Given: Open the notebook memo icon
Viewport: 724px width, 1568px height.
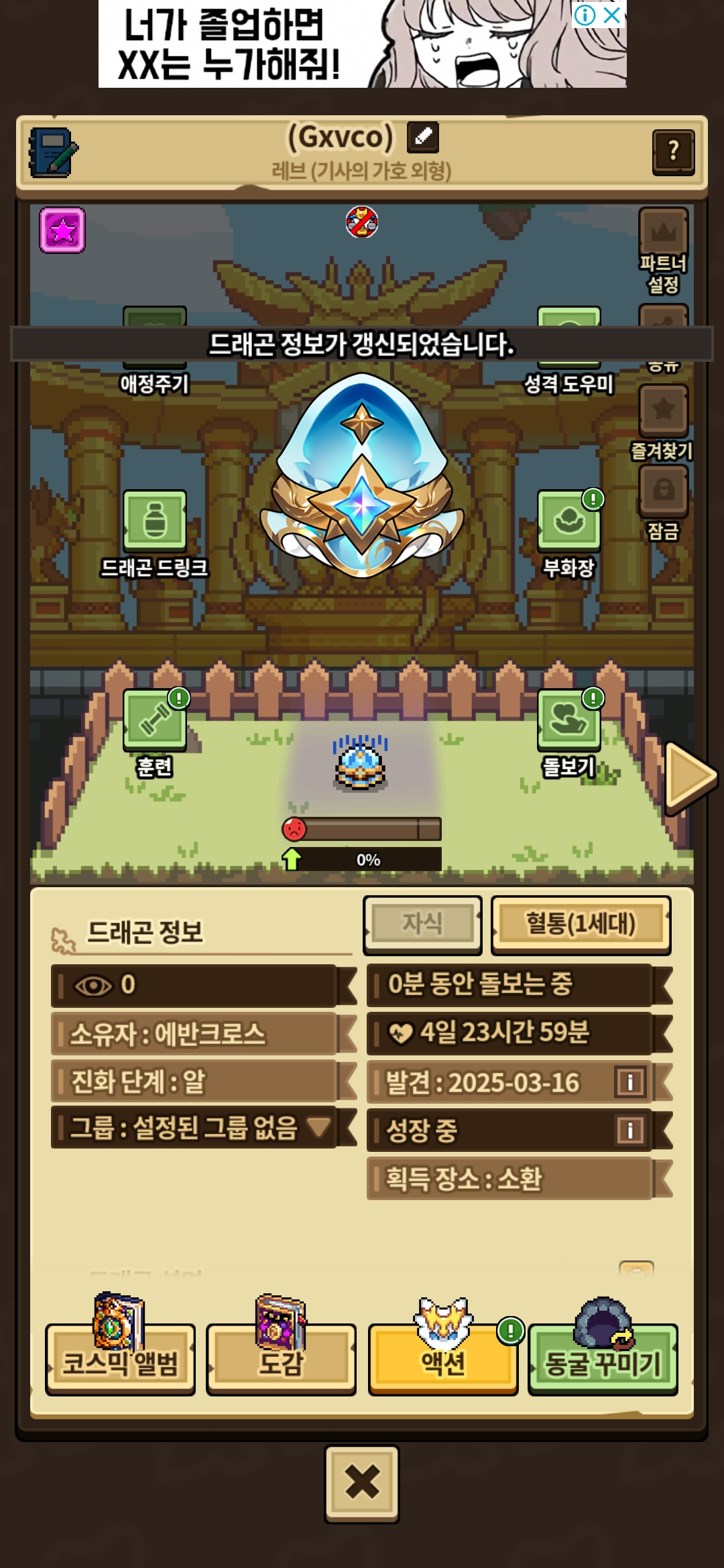Looking at the screenshot, I should tap(53, 153).
